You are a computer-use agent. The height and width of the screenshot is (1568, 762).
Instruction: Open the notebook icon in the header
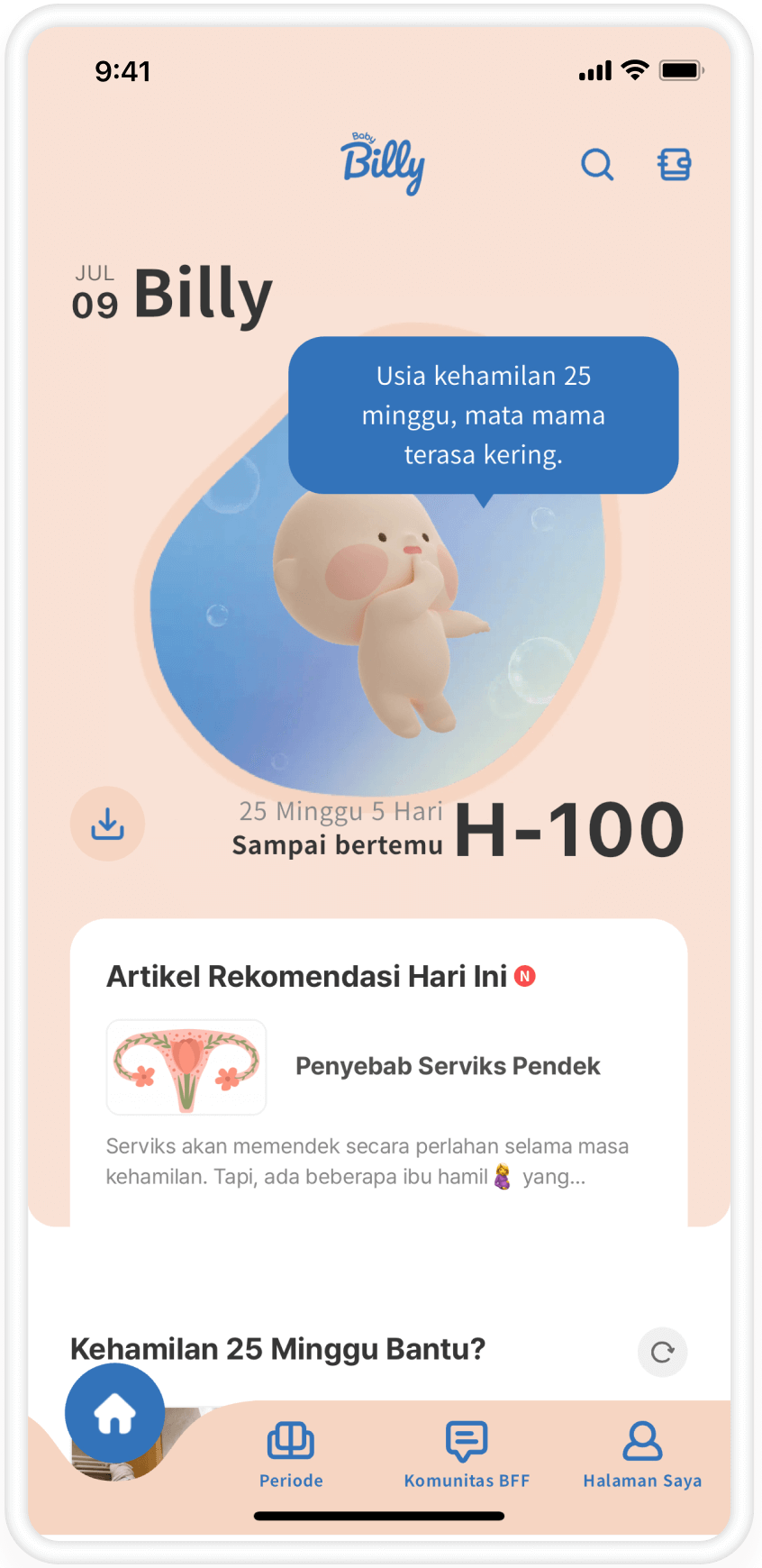674,165
